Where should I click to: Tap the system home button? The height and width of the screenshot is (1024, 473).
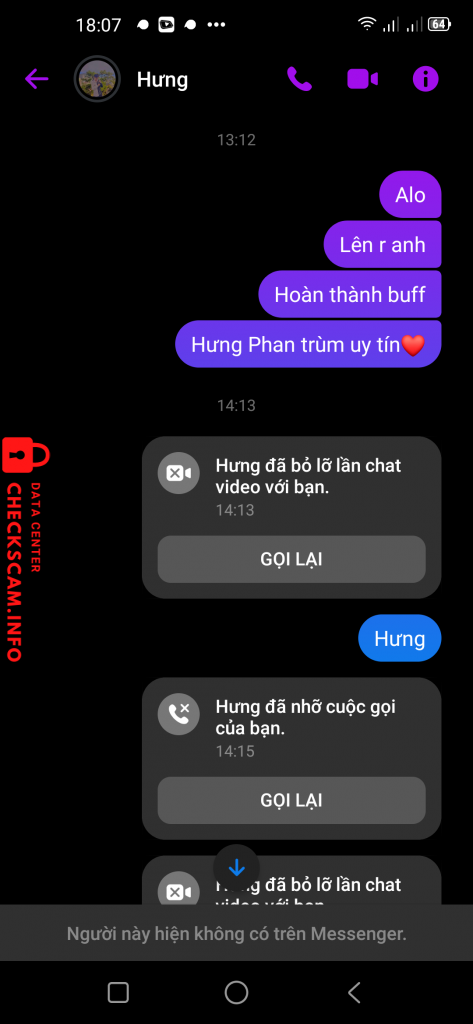tap(236, 993)
